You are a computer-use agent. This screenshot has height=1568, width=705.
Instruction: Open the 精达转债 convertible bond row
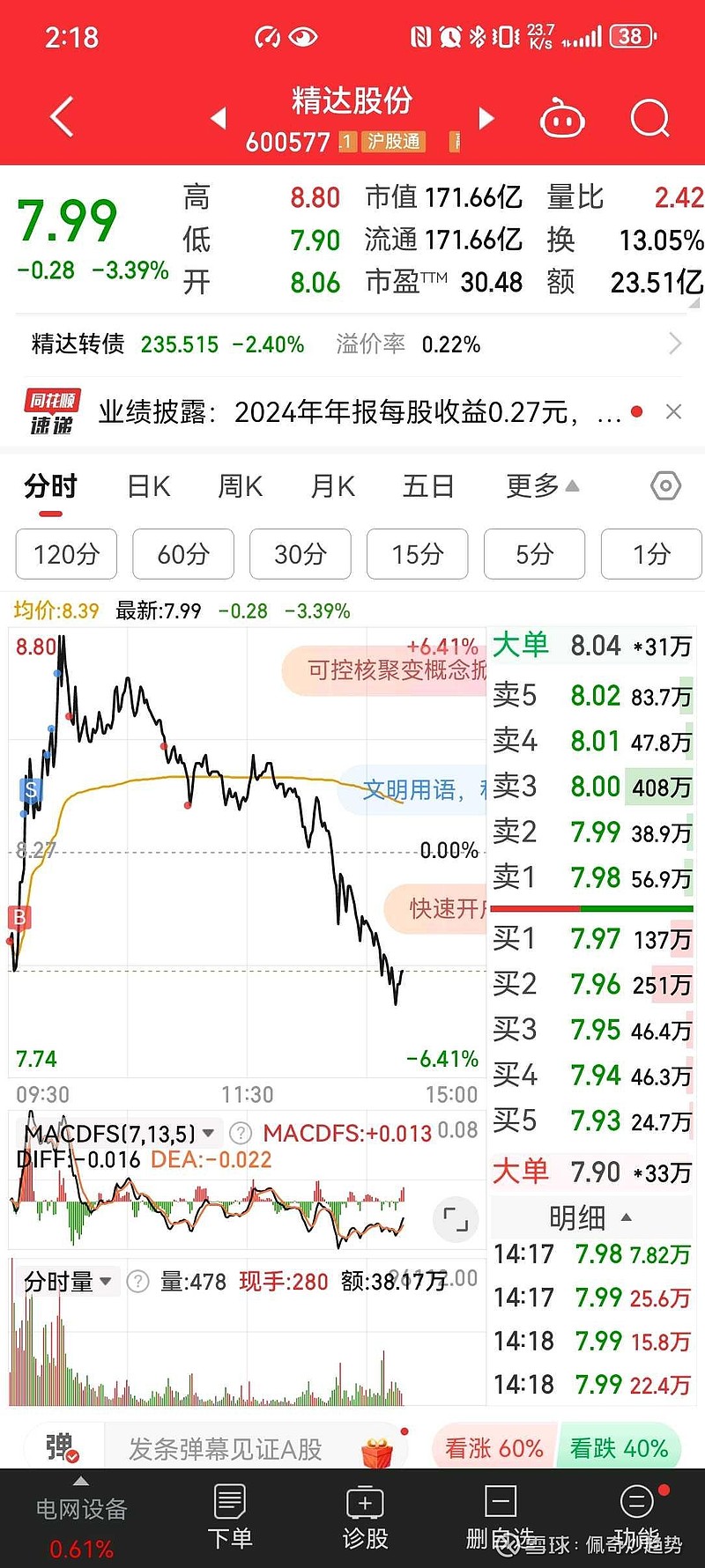352,344
